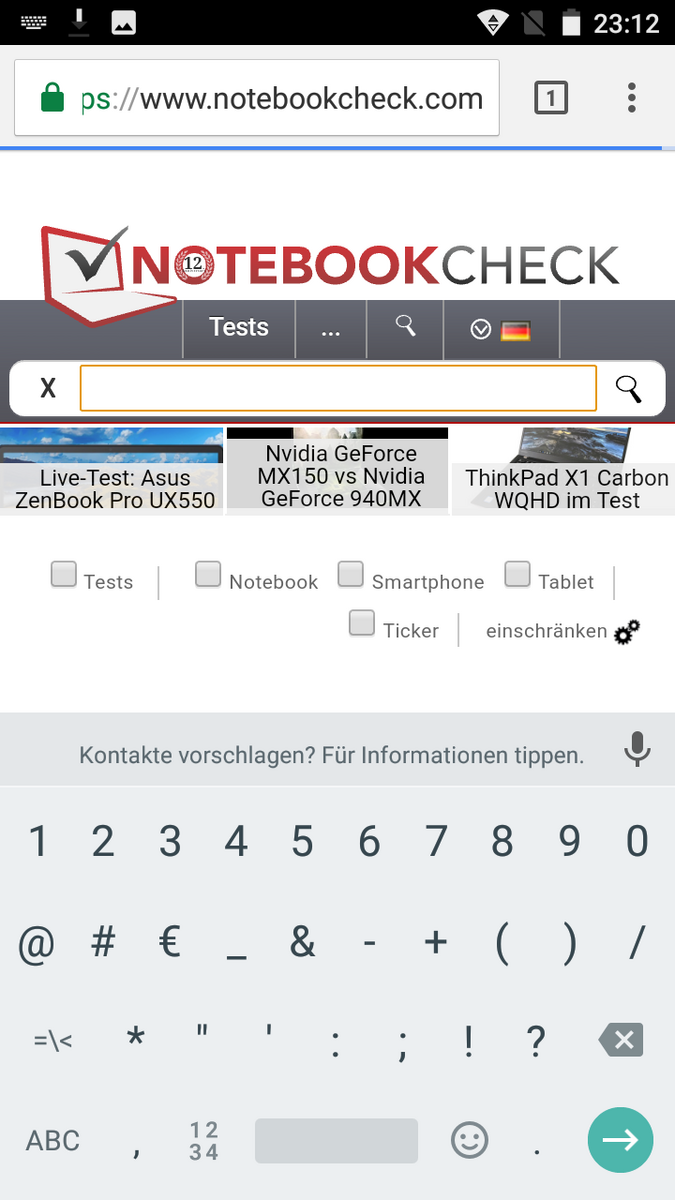Check the Notebook filter checkbox
The image size is (675, 1200).
tap(208, 574)
